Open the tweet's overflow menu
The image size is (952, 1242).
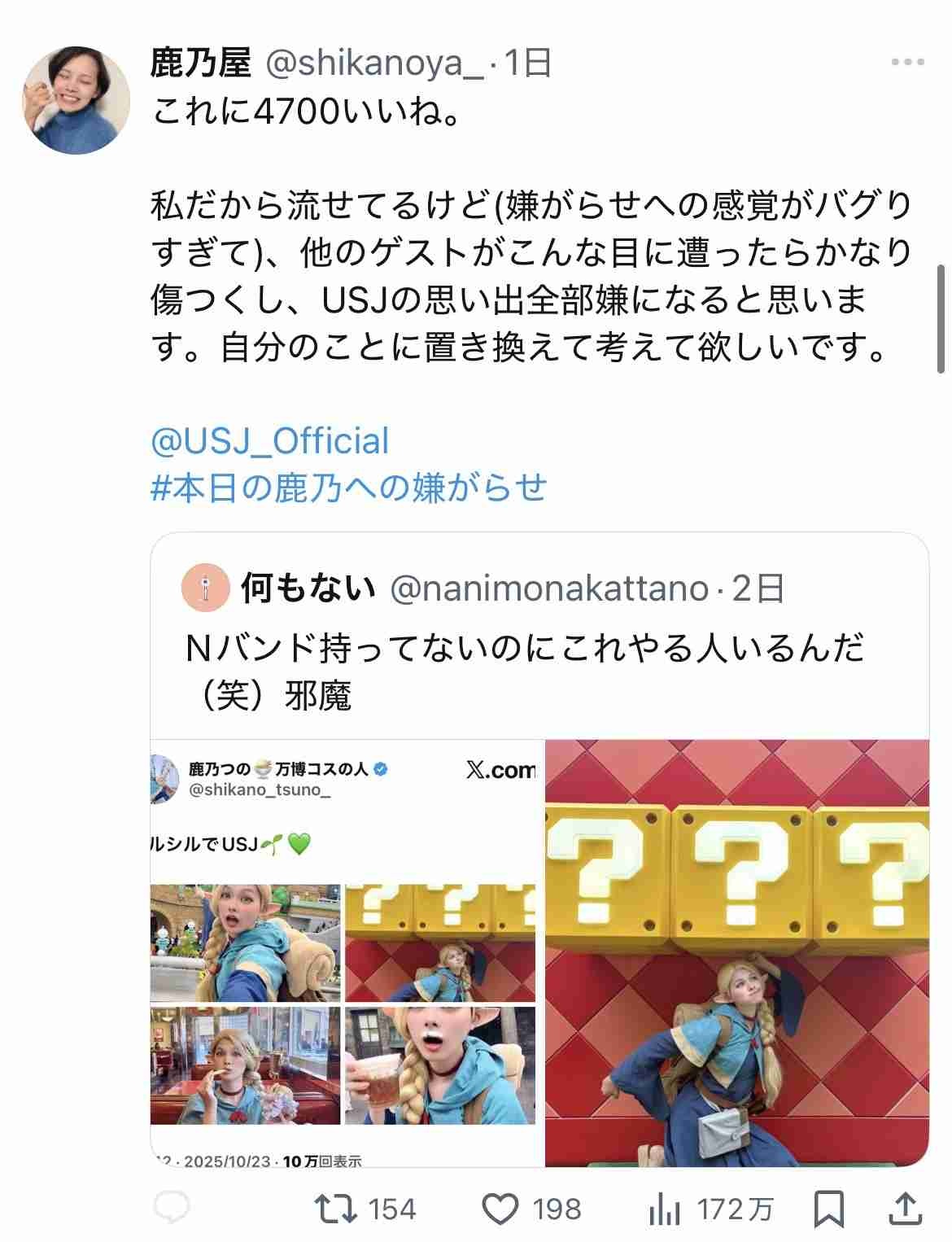click(907, 63)
